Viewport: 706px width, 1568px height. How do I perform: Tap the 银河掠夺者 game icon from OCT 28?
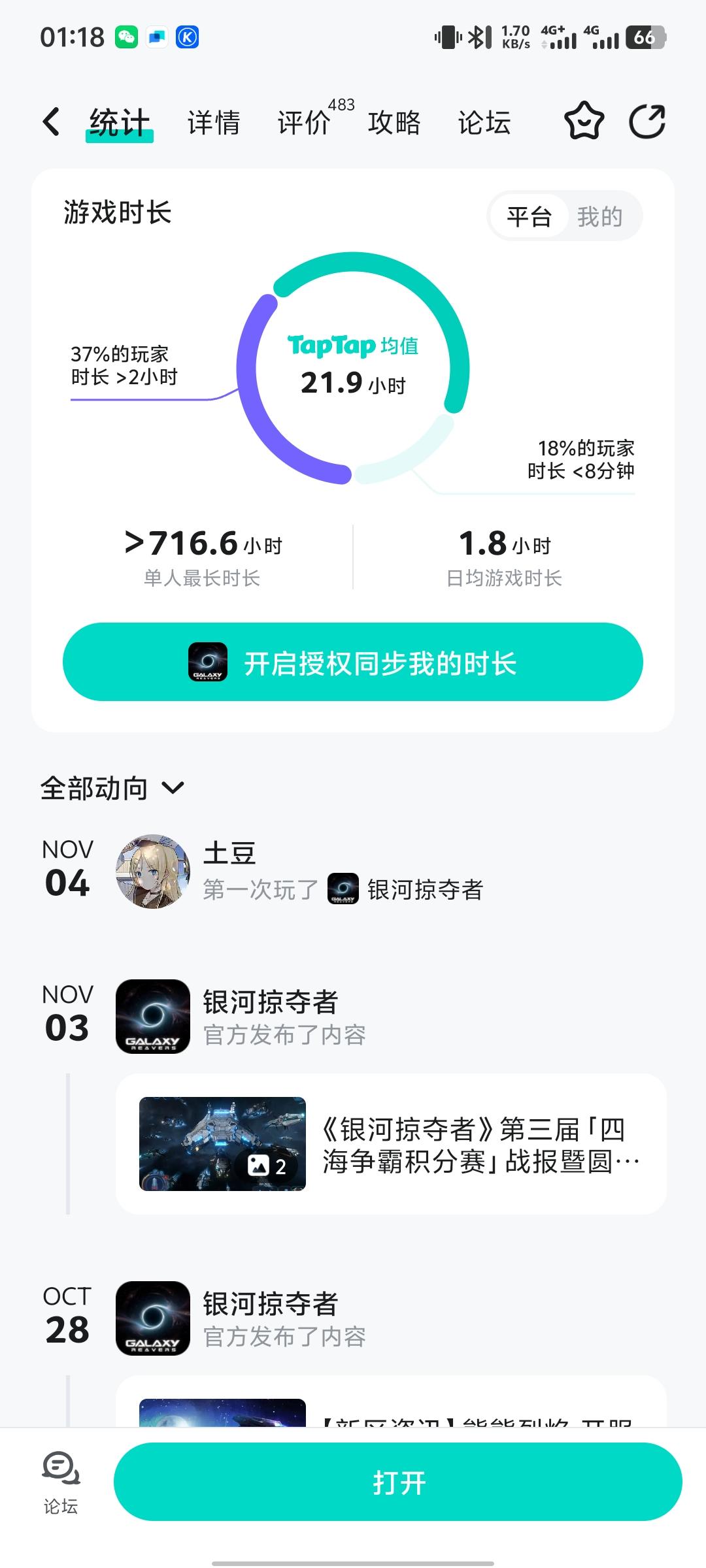pos(152,1320)
